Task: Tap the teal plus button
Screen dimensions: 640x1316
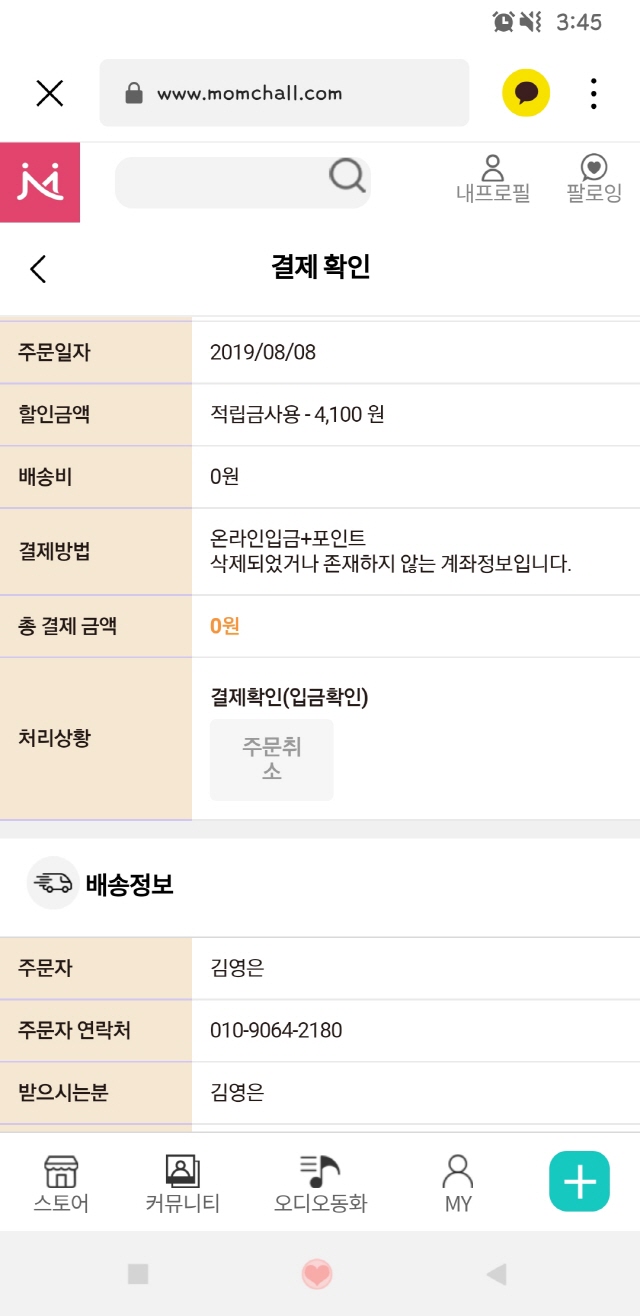Action: (x=579, y=1181)
